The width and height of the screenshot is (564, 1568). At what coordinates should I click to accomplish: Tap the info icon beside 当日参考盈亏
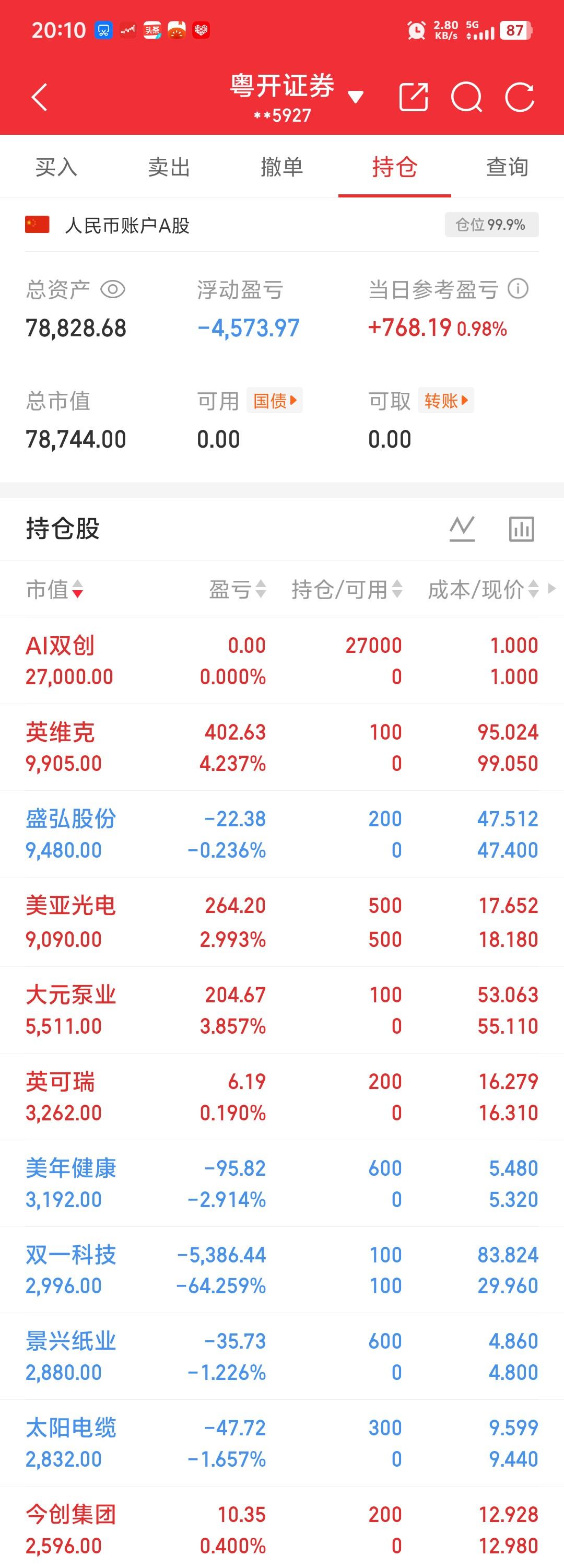point(518,290)
